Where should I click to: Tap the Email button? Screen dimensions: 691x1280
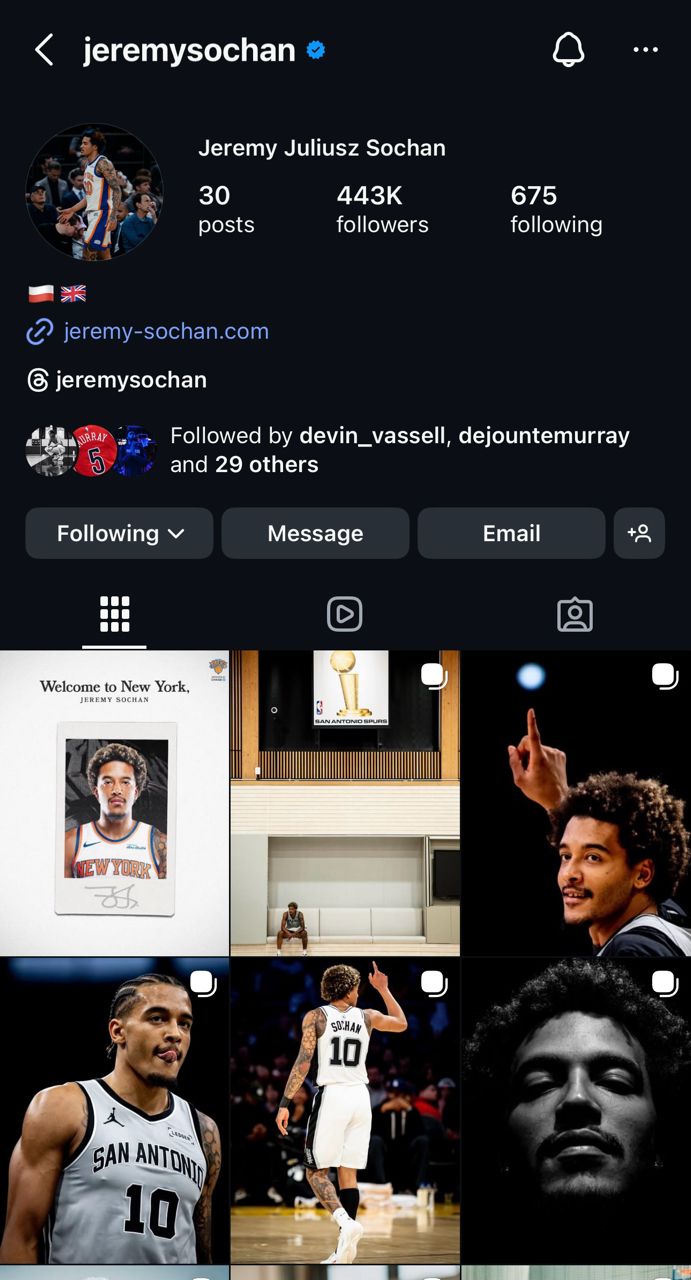[x=511, y=533]
